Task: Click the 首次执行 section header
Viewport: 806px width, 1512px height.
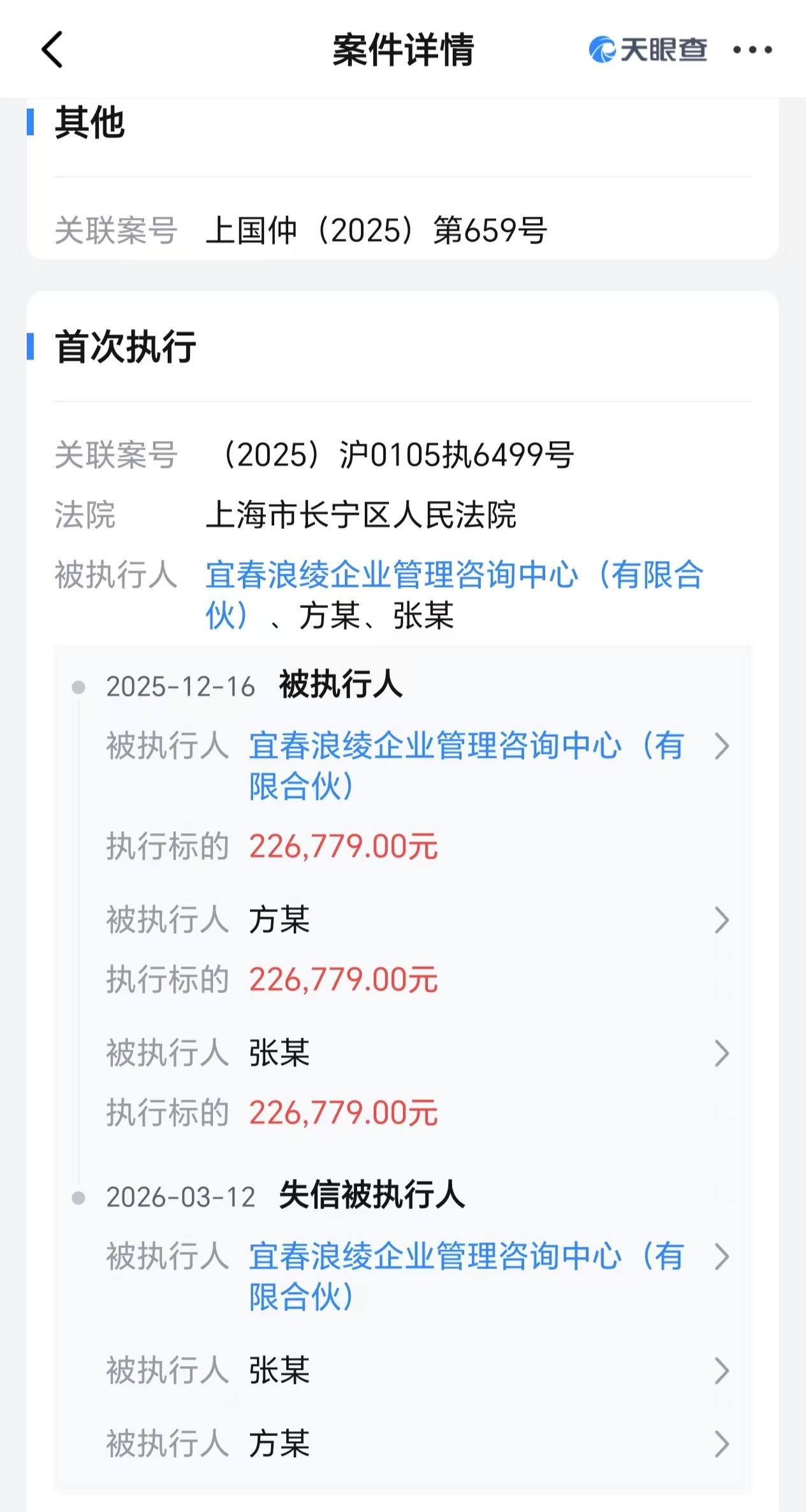Action: click(126, 347)
